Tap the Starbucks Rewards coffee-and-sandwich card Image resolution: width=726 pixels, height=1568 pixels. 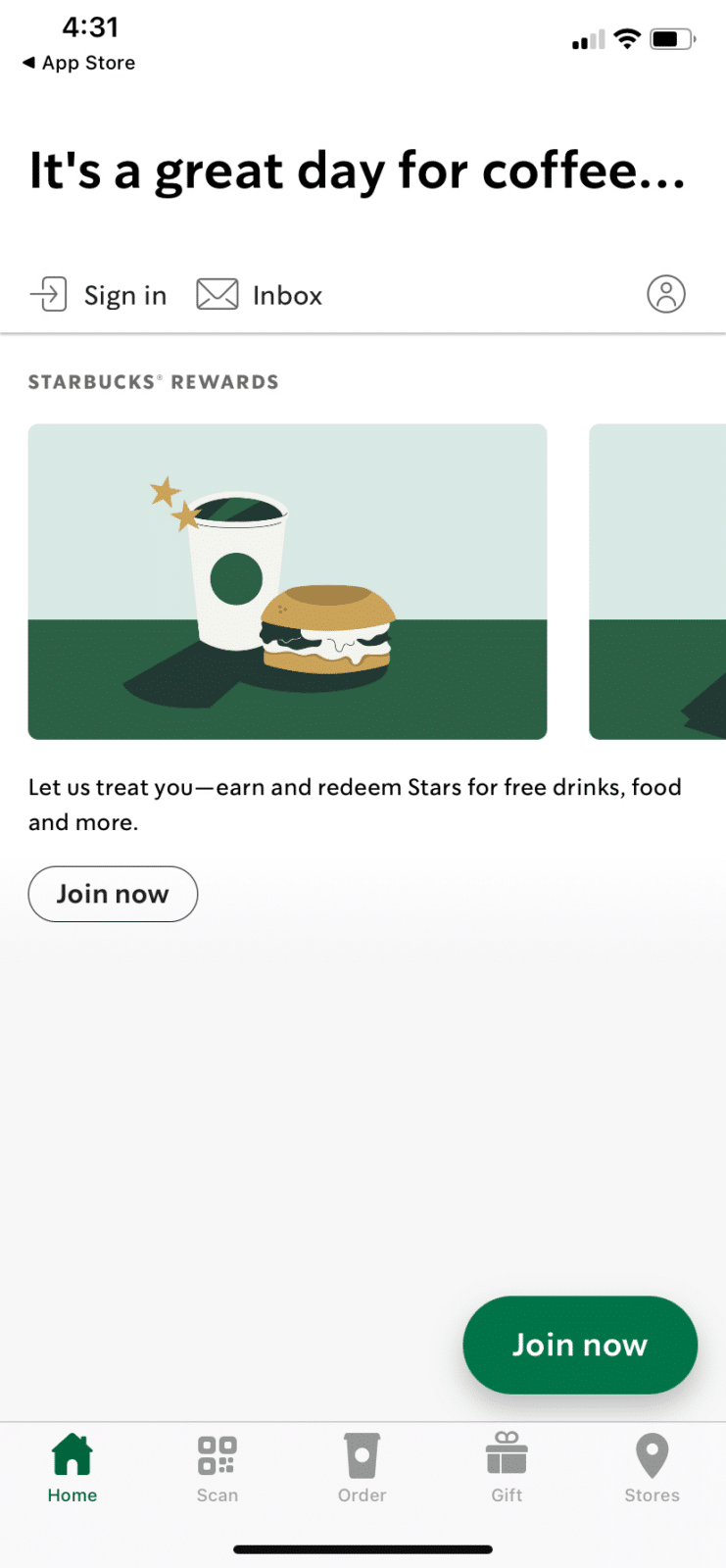point(287,580)
